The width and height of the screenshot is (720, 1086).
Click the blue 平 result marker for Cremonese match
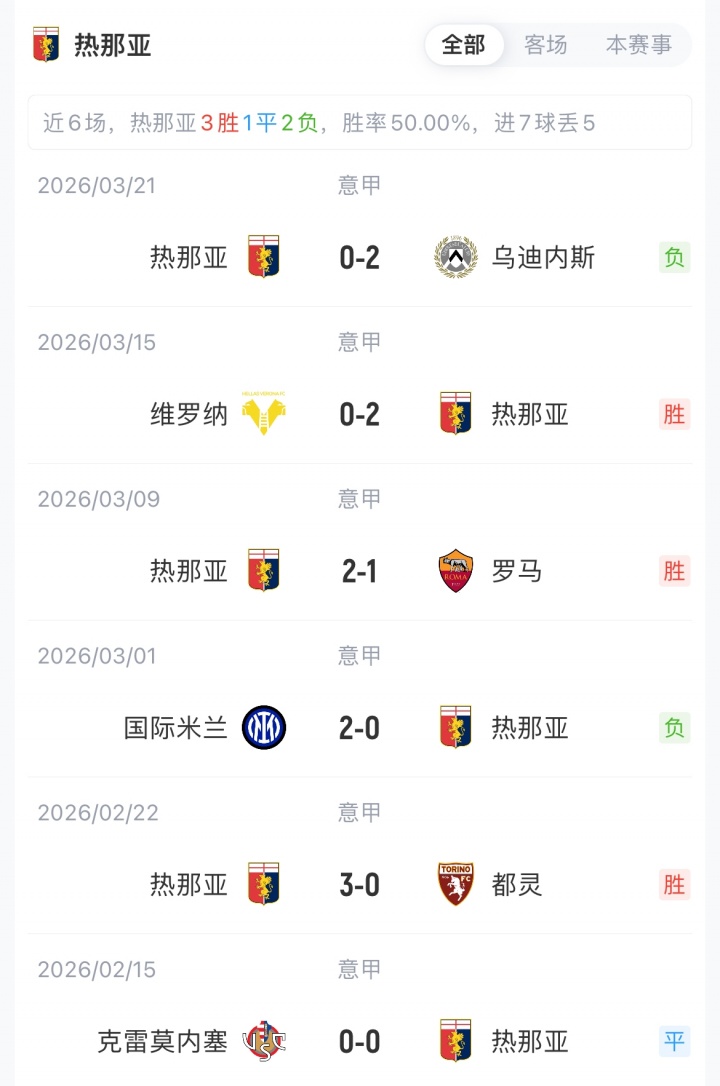(x=675, y=1042)
